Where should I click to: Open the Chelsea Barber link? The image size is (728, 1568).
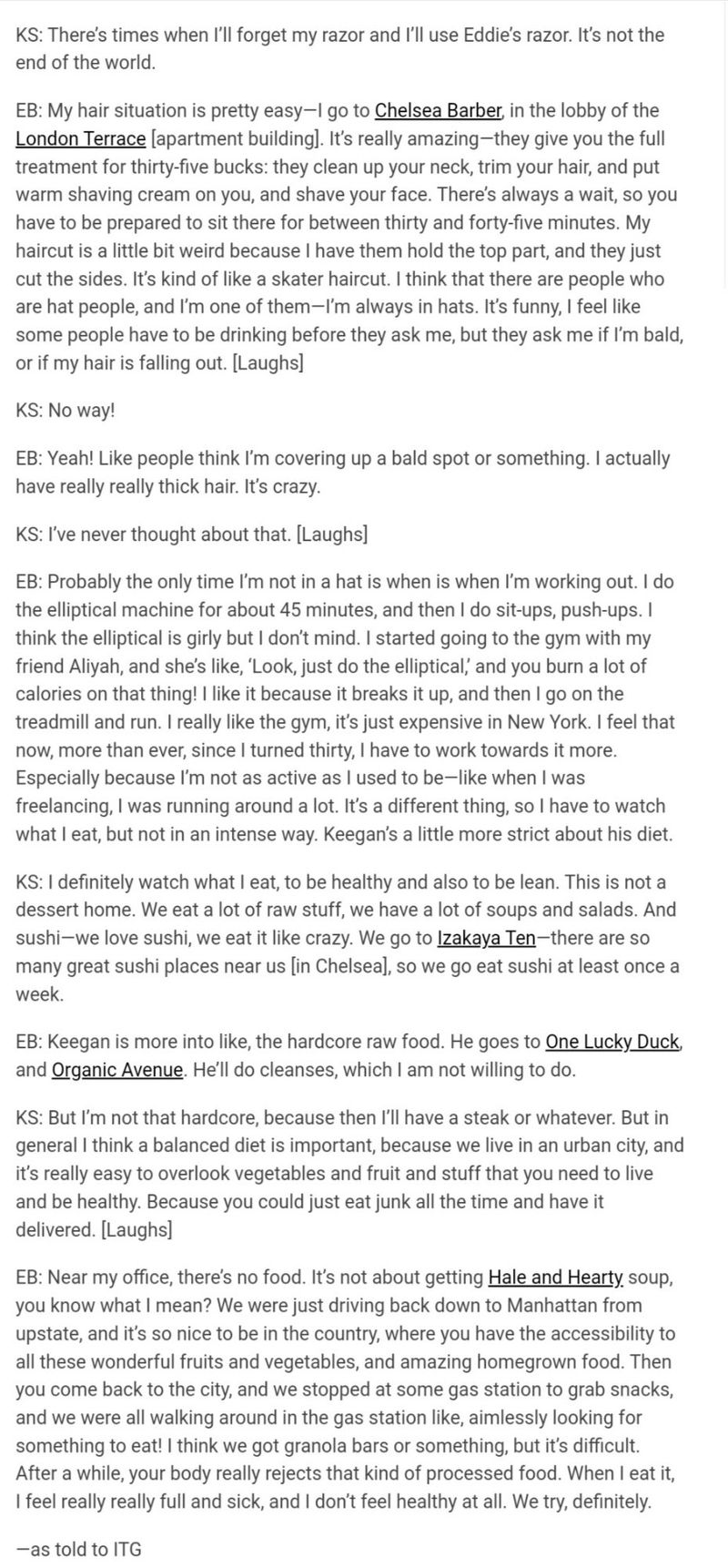click(x=438, y=111)
